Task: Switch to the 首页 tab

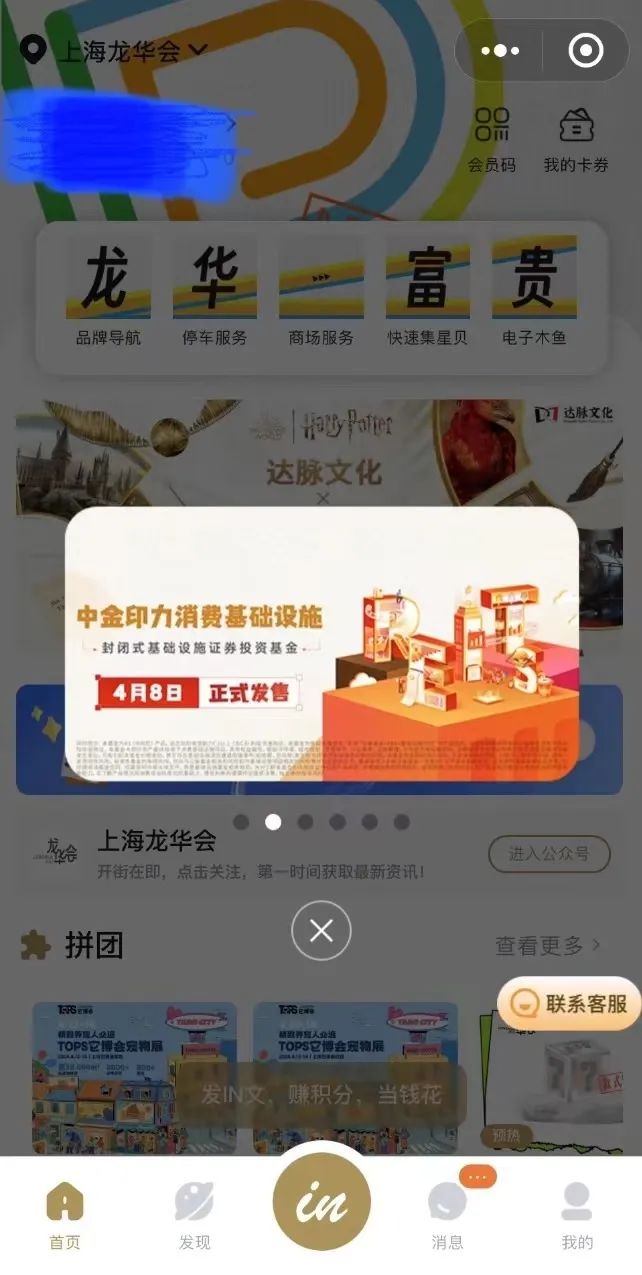Action: coord(65,1214)
